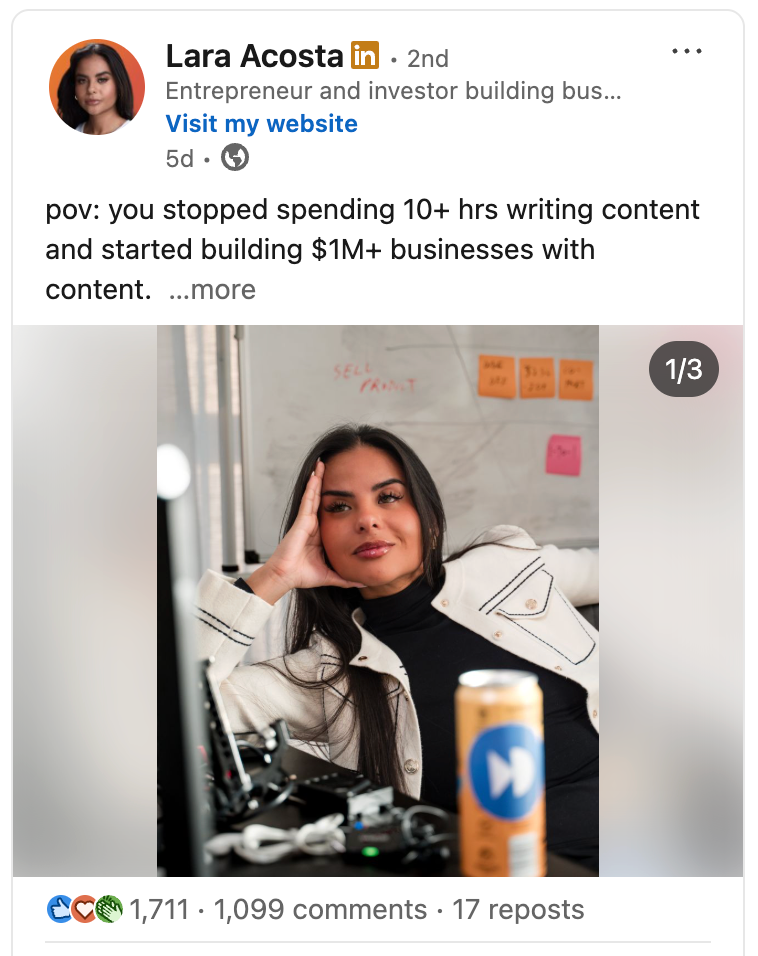758x956 pixels.
Task: Open the 'Visit my website' link
Action: click(261, 124)
